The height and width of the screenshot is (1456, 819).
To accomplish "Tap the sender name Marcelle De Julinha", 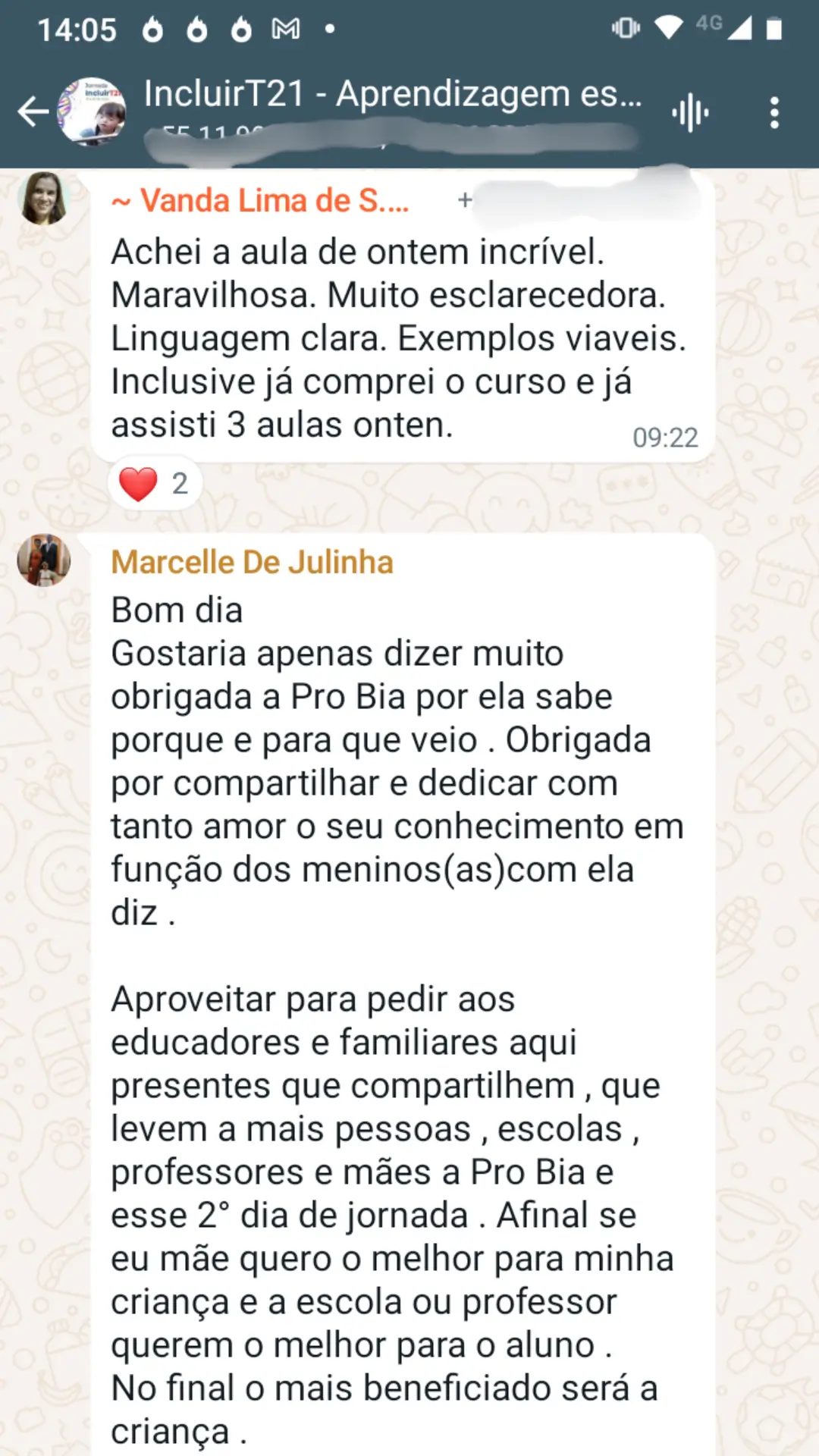I will click(x=252, y=563).
